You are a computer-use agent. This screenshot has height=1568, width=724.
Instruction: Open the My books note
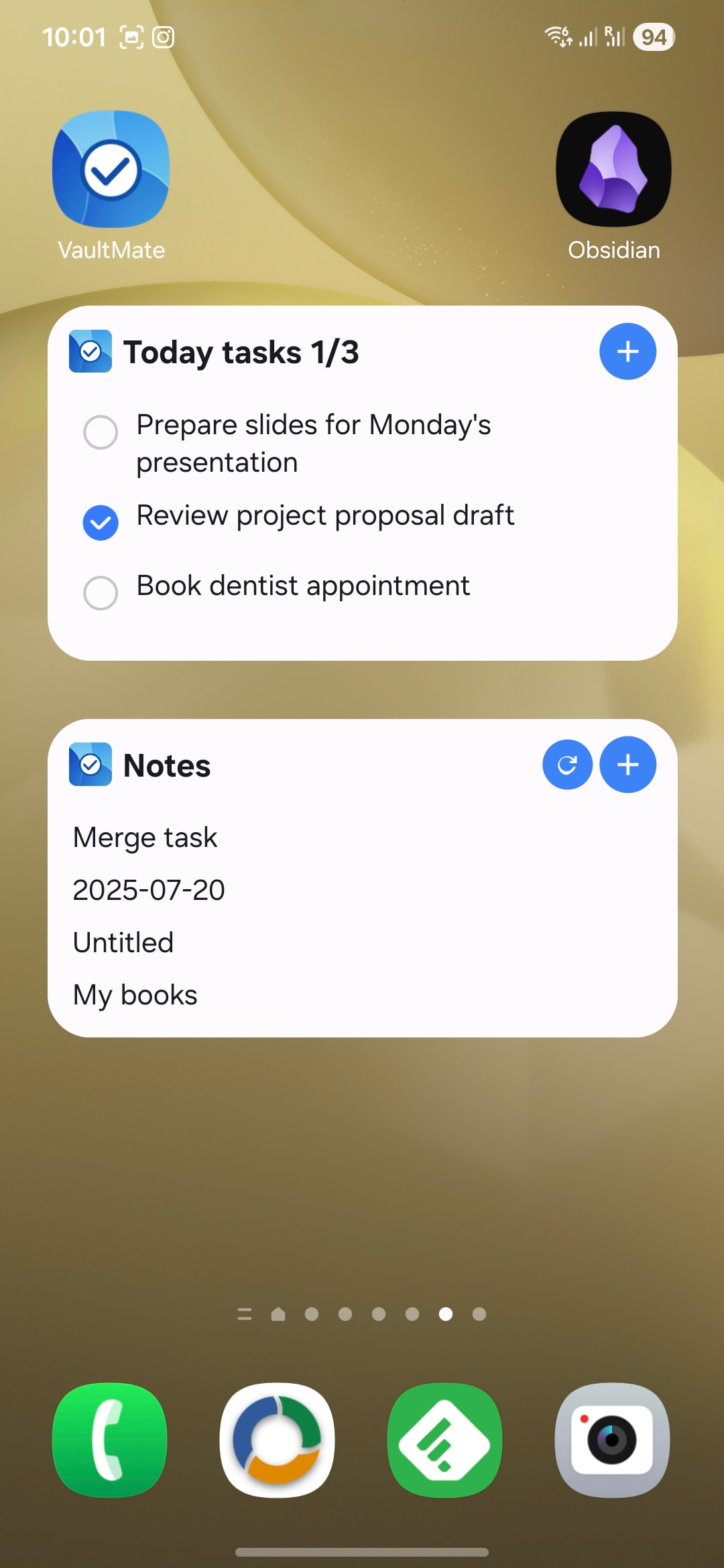[135, 995]
